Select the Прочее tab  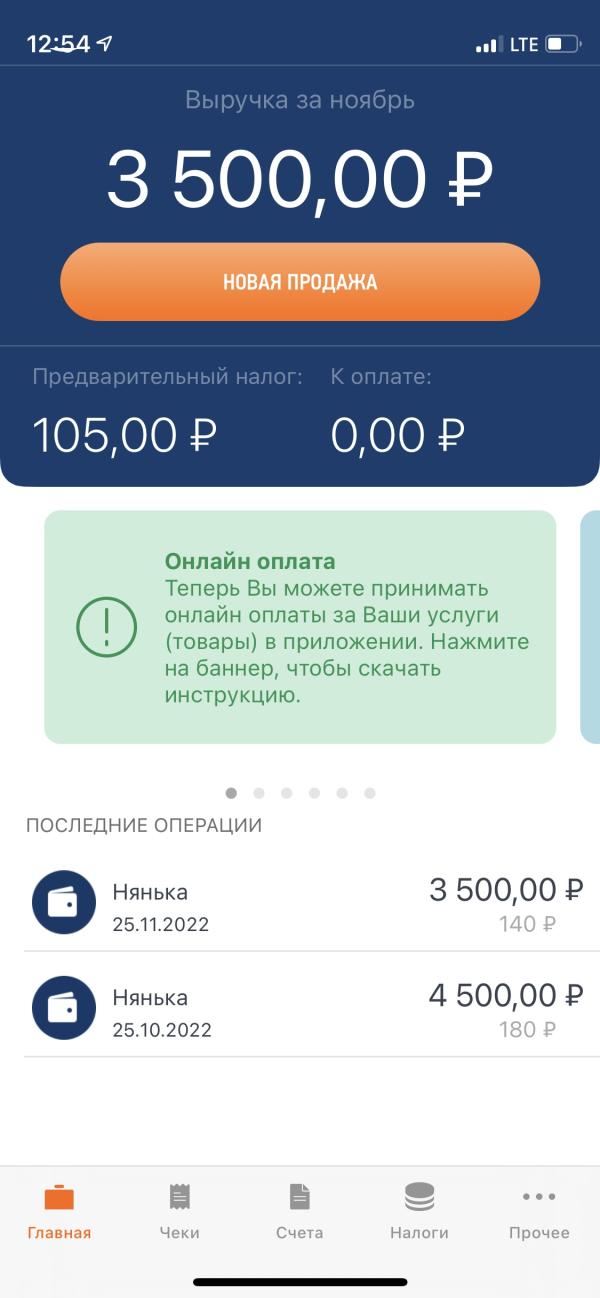539,1212
